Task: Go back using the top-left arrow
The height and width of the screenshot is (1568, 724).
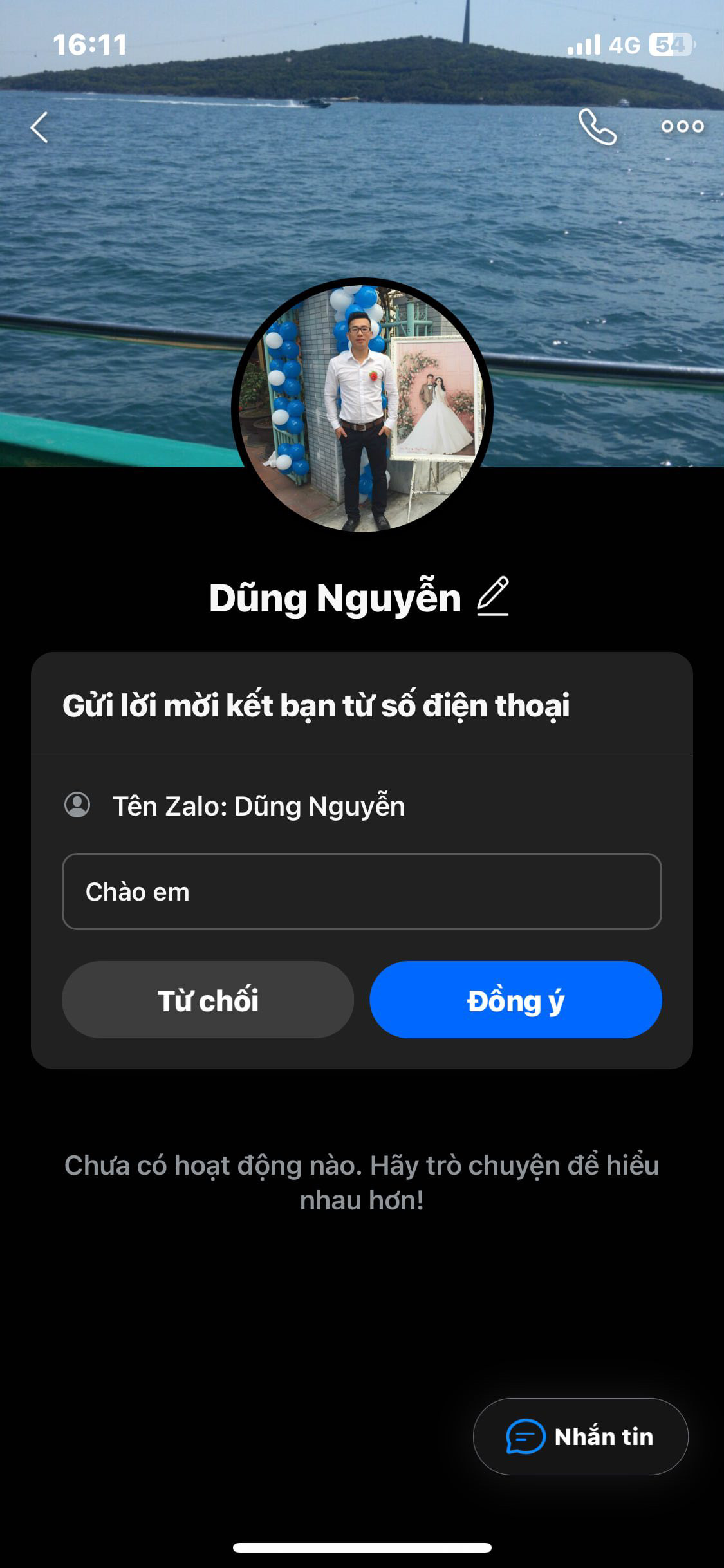Action: (x=39, y=127)
